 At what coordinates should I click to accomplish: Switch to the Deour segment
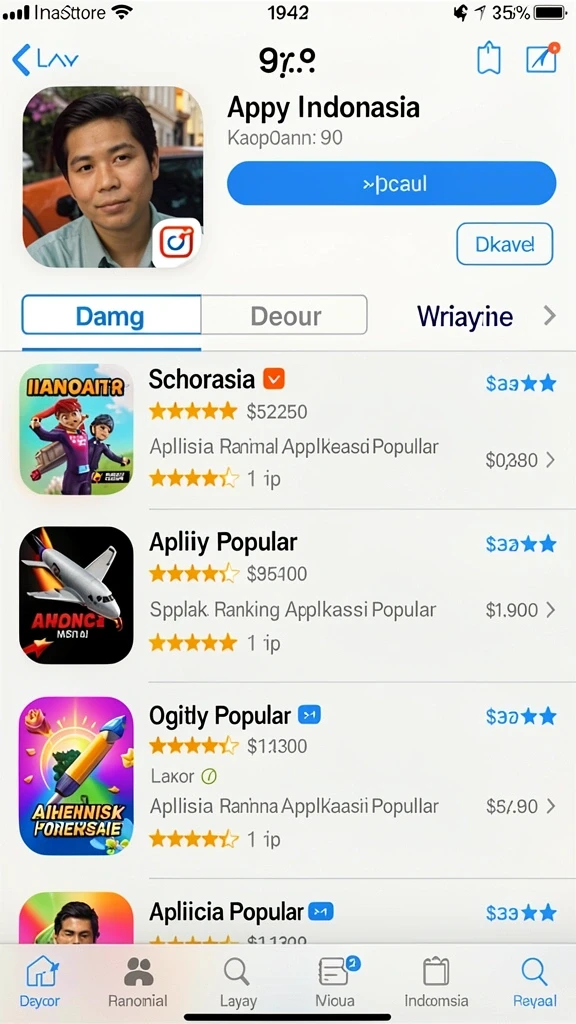[285, 316]
